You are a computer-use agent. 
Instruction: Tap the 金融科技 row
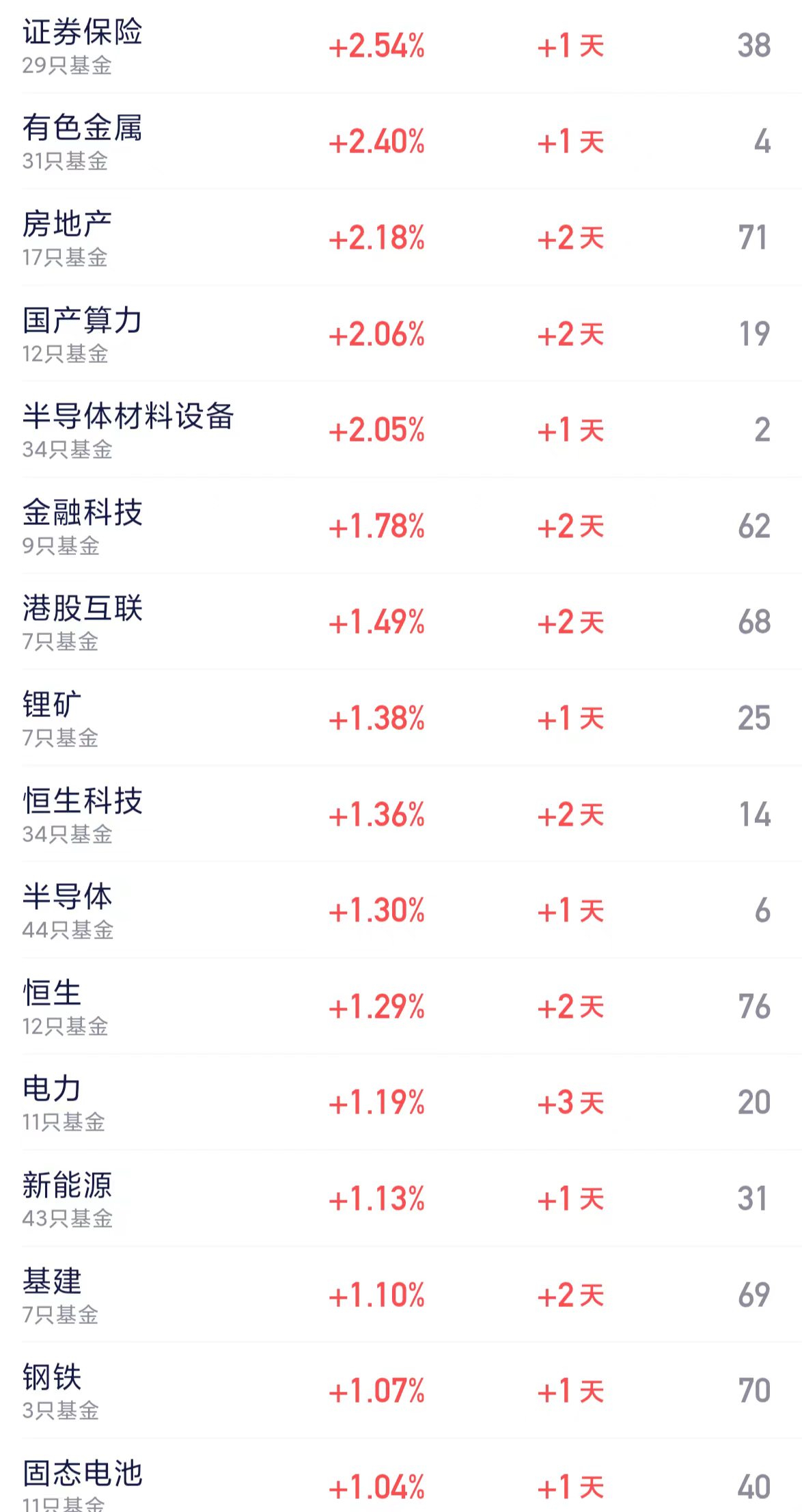click(401, 526)
